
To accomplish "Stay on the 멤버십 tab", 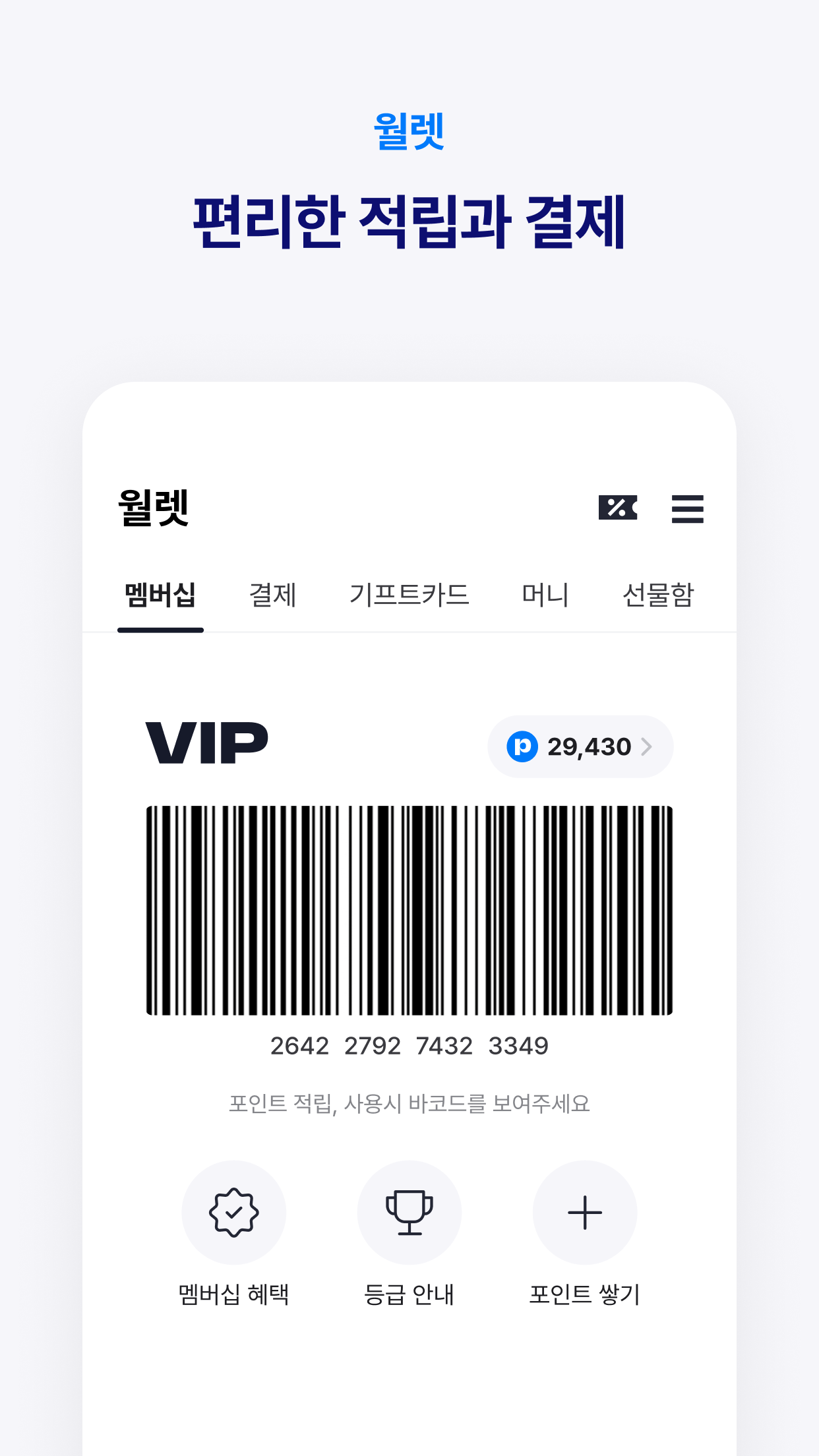I will pyautogui.click(x=160, y=594).
